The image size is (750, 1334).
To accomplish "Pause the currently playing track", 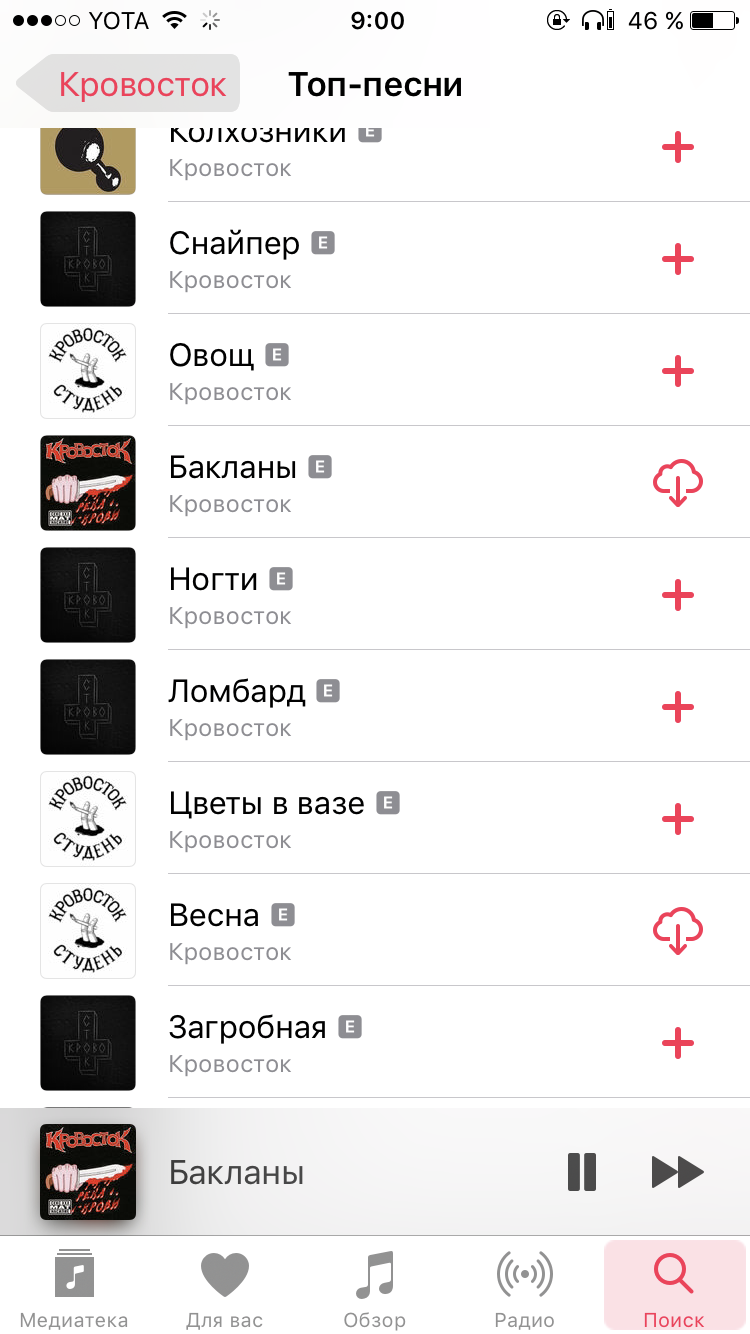I will coord(581,1171).
